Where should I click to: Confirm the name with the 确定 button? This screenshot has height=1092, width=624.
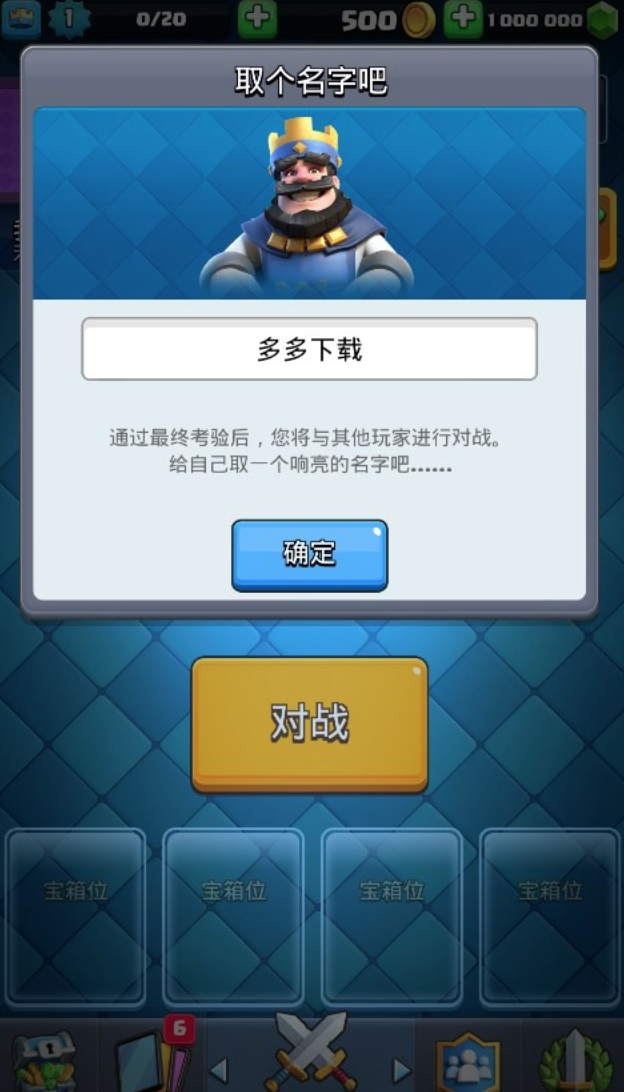pyautogui.click(x=309, y=555)
